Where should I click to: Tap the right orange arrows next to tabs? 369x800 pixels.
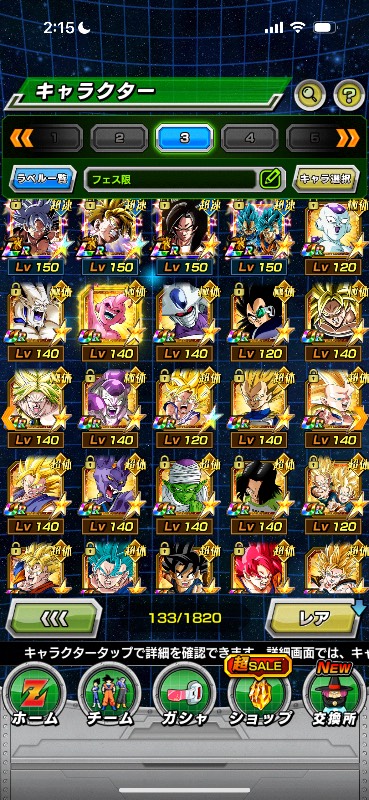tap(348, 138)
